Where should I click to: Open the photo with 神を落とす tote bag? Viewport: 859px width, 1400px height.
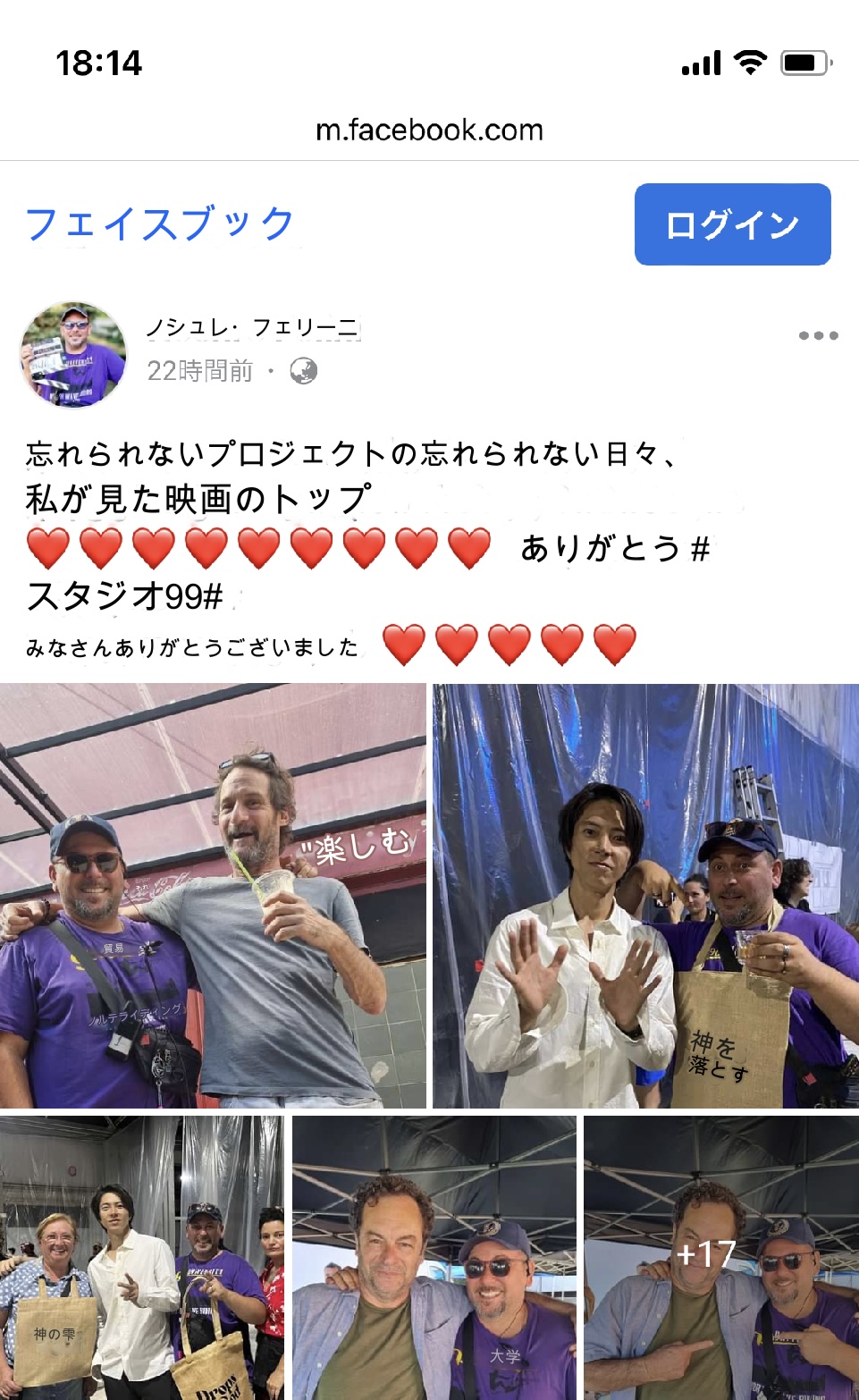tap(645, 896)
